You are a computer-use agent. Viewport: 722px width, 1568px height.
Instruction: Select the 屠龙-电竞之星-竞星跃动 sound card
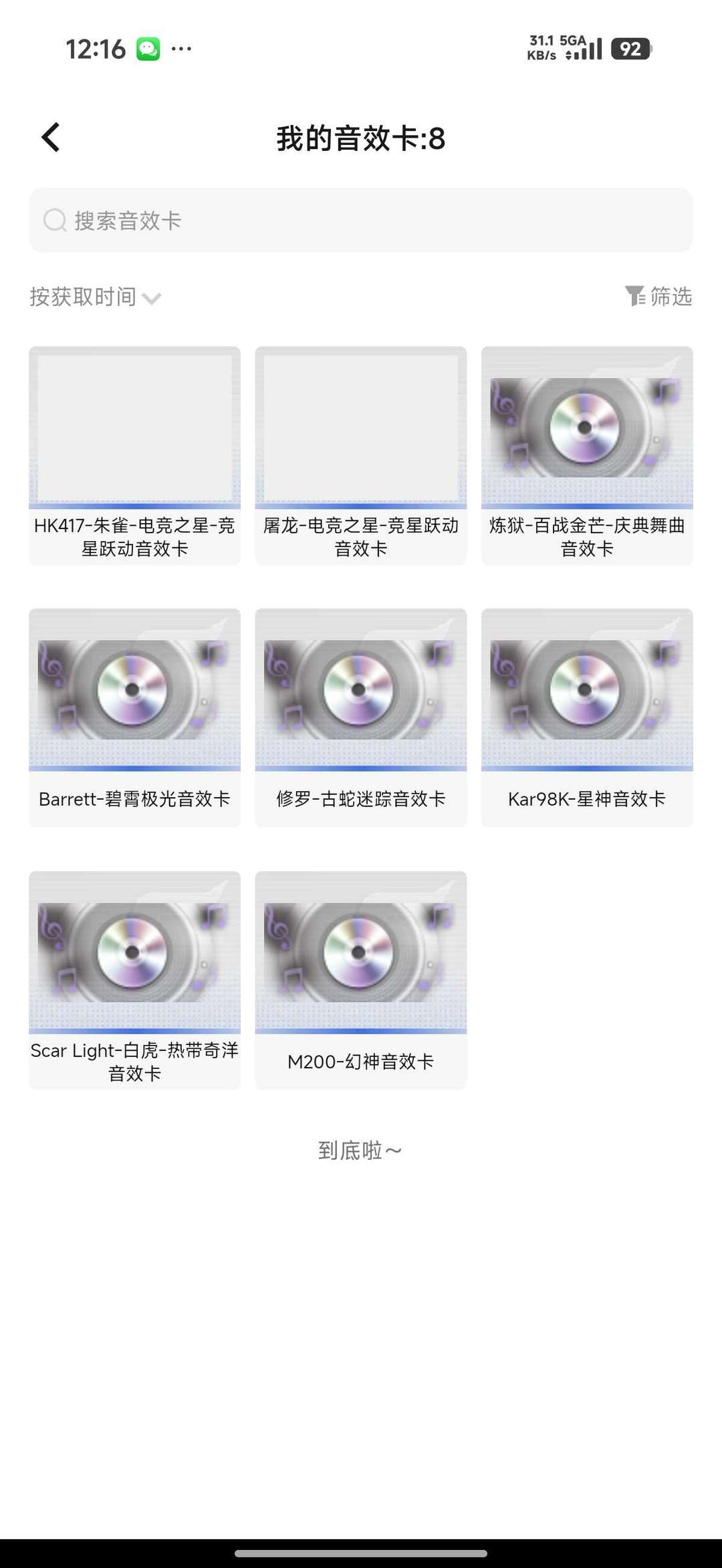(x=360, y=455)
